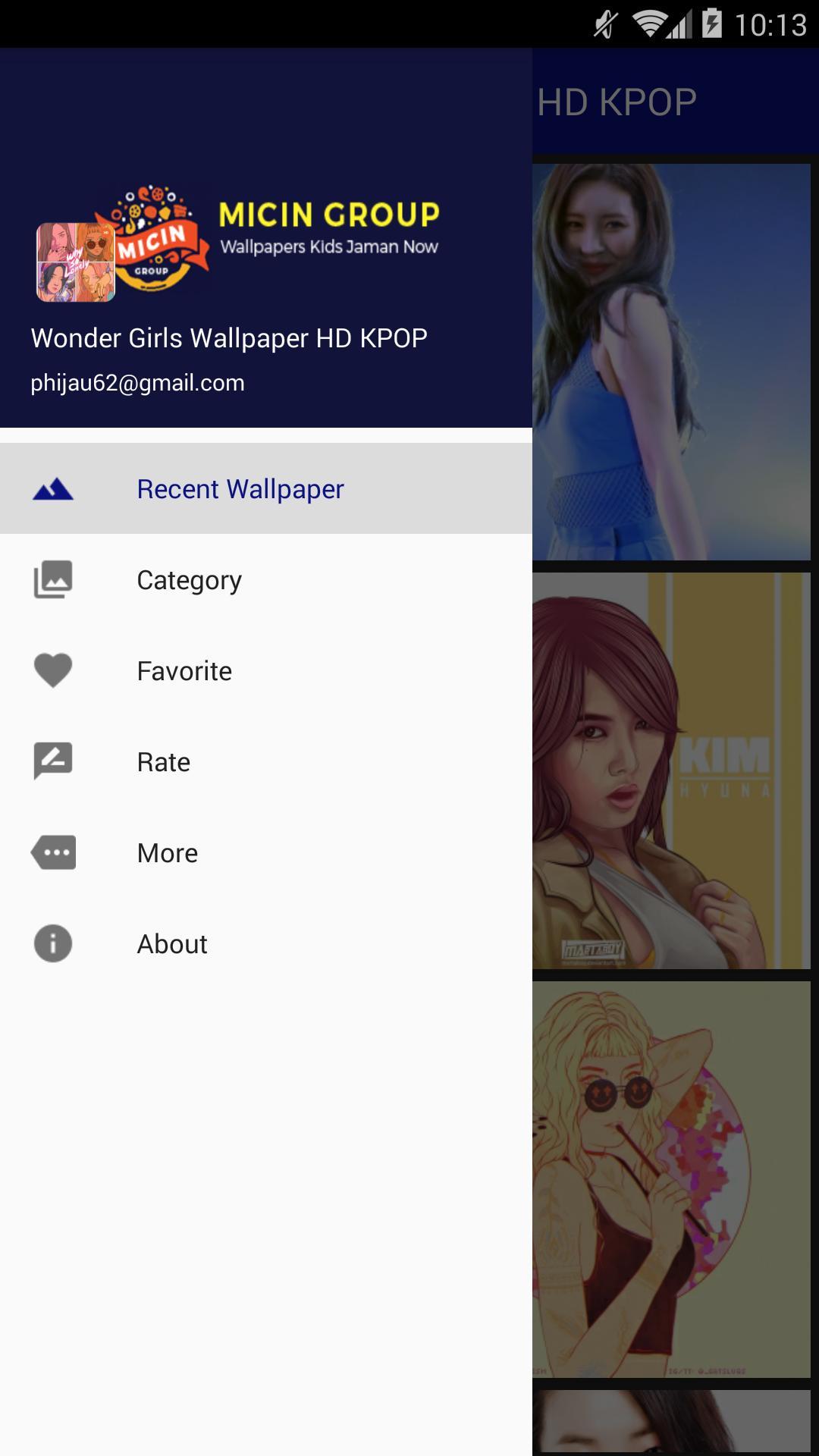Open the sunglasses girl illustration wallpaper

(672, 1179)
